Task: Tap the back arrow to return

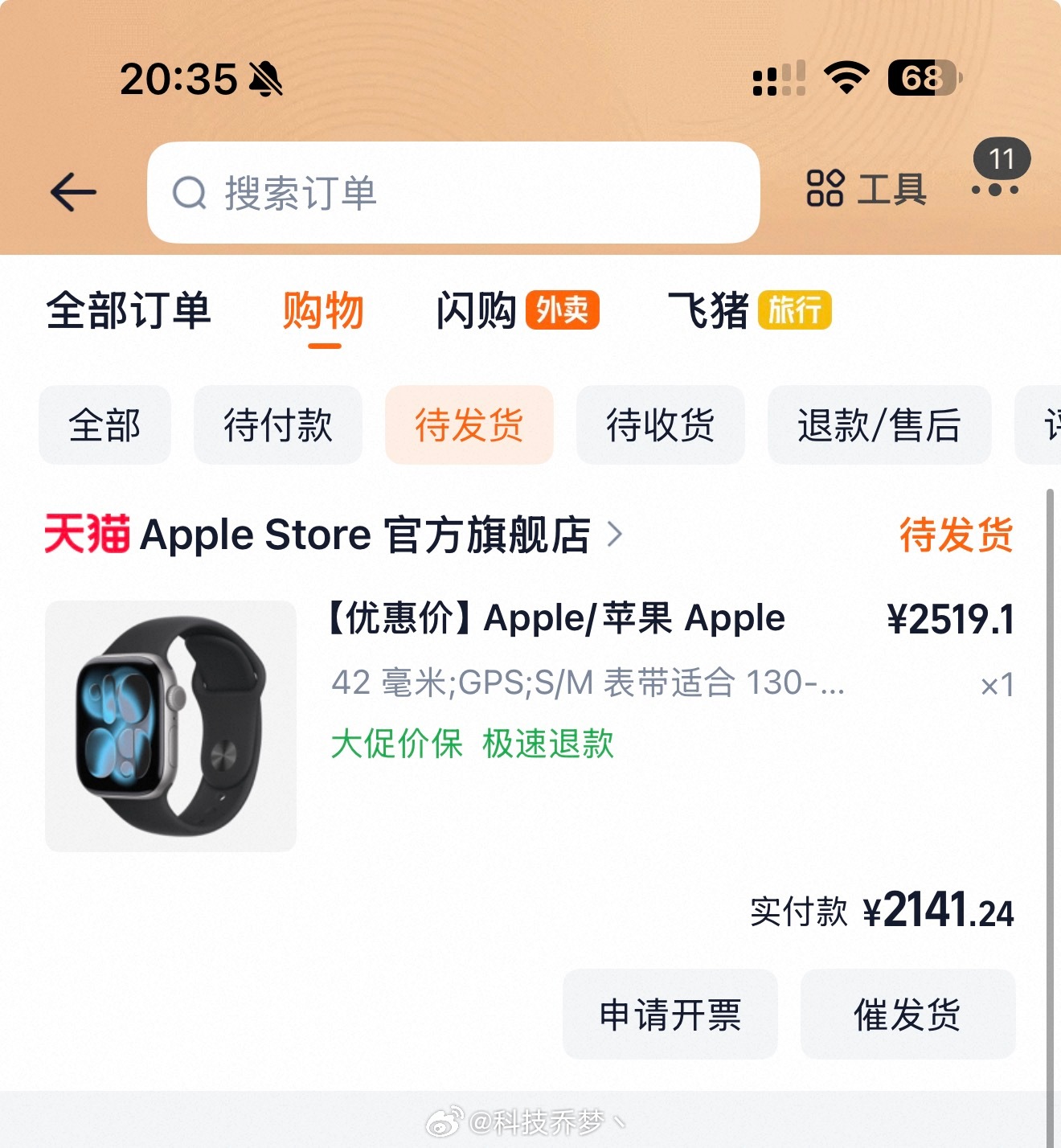Action: 73,191
